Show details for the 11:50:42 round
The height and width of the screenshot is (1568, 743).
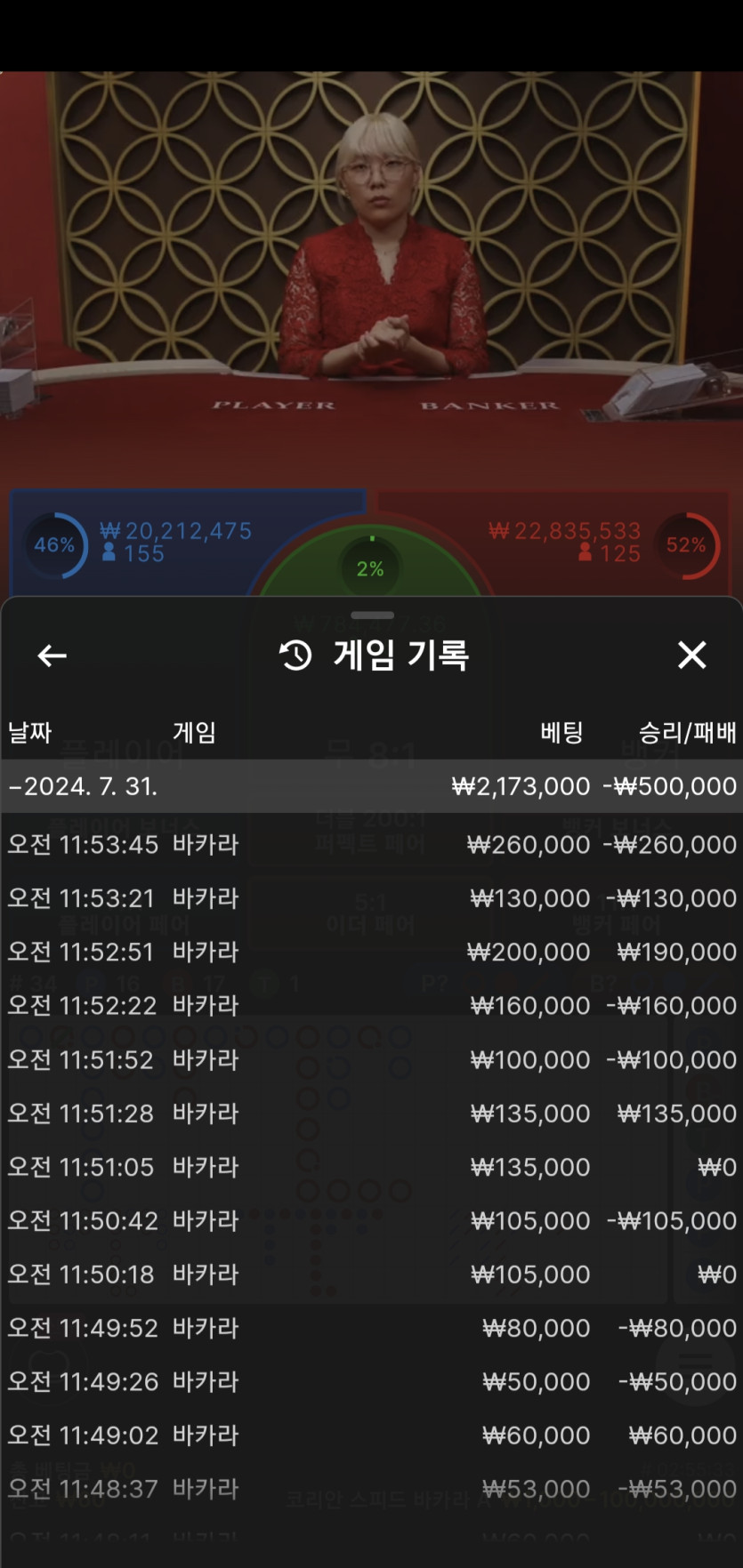point(371,1220)
